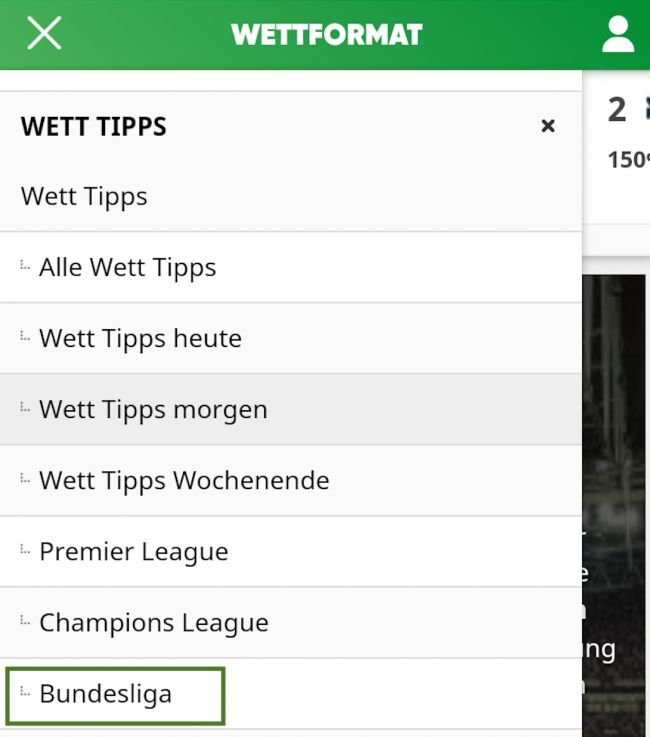
Task: Go to Wett Tipps heute
Action: point(140,338)
